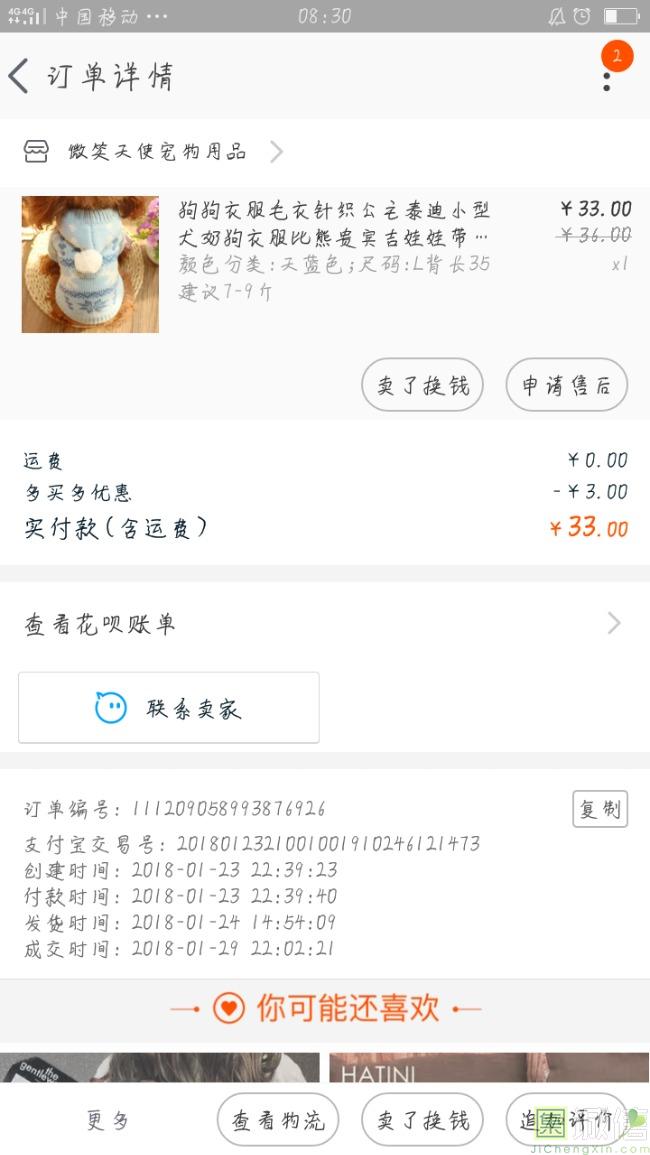Viewport: 650px width, 1155px height.
Task: Copy the order number with 复制
Action: click(x=600, y=808)
